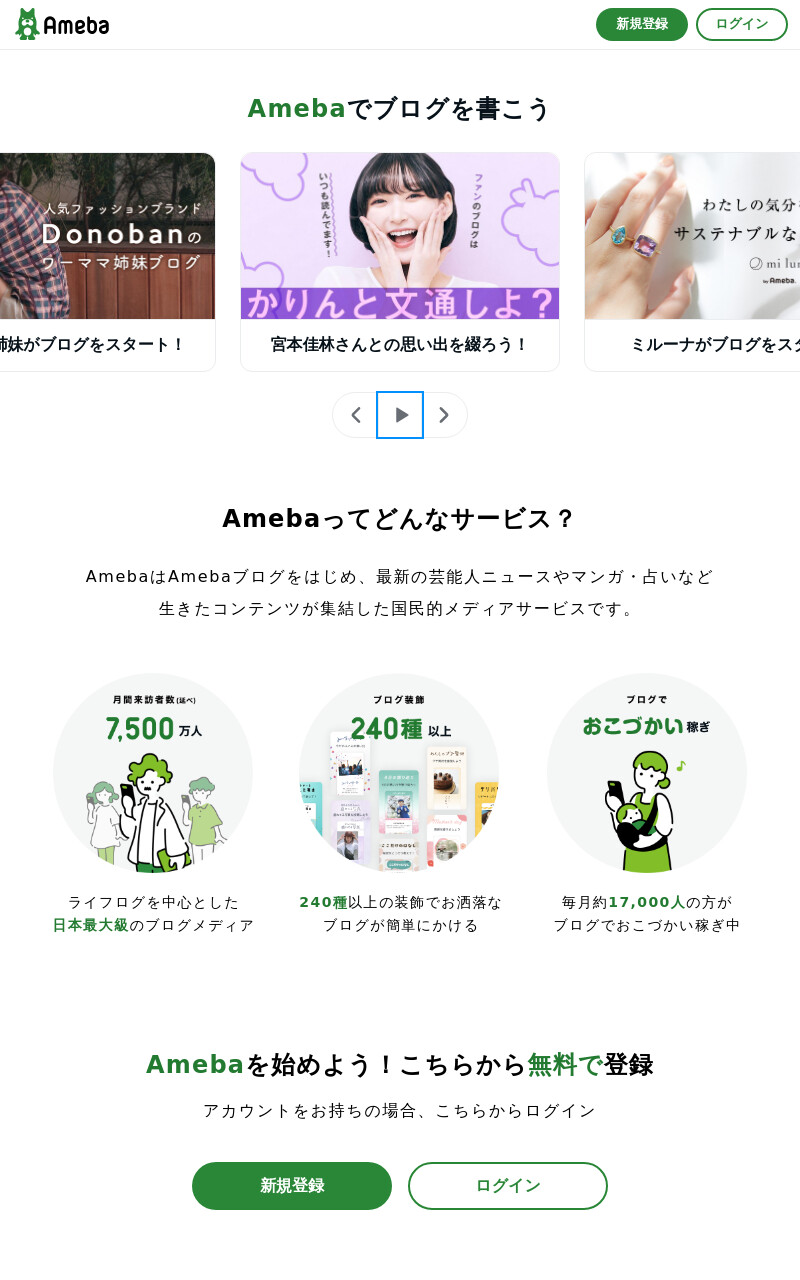Go to the next carousel slide
This screenshot has height=1280, width=800.
[445, 415]
